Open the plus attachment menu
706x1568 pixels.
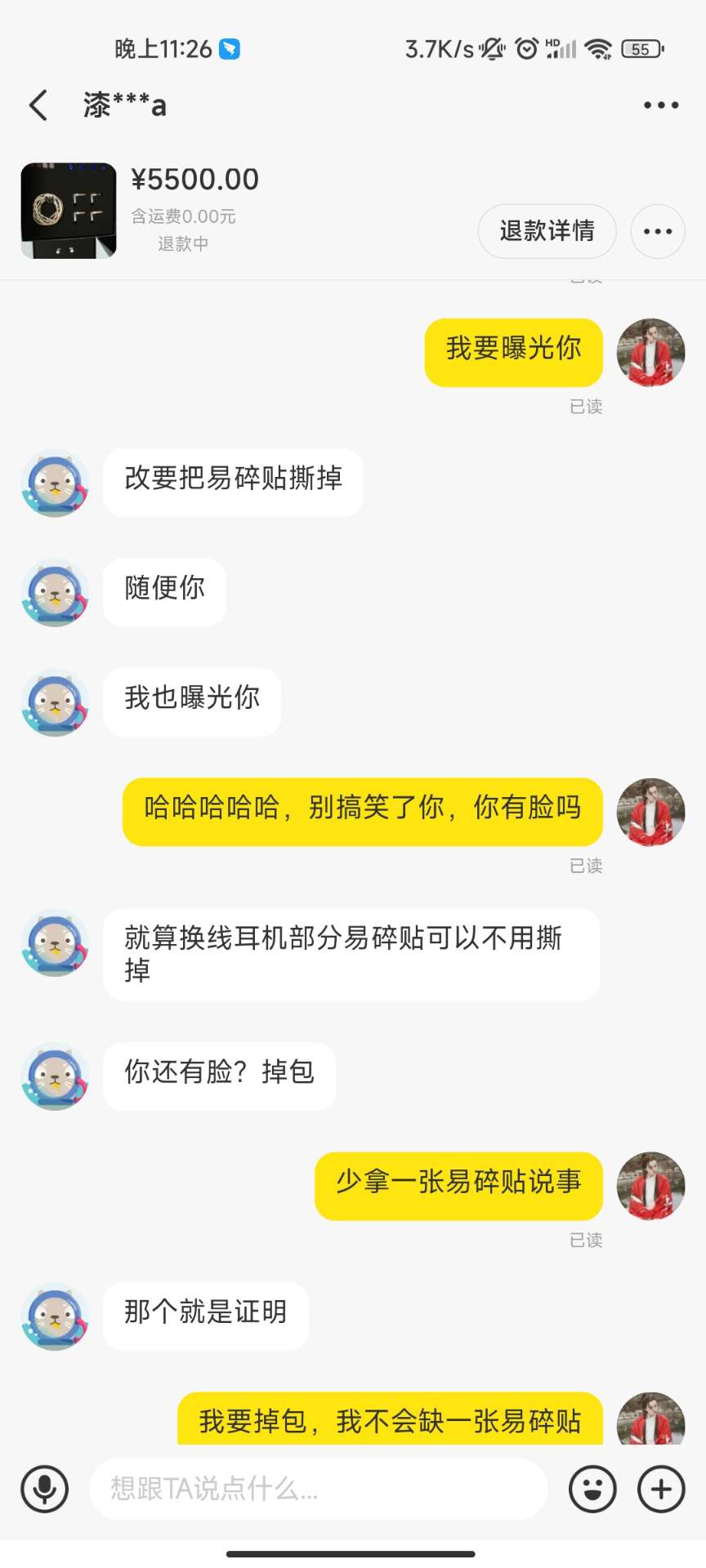661,1489
